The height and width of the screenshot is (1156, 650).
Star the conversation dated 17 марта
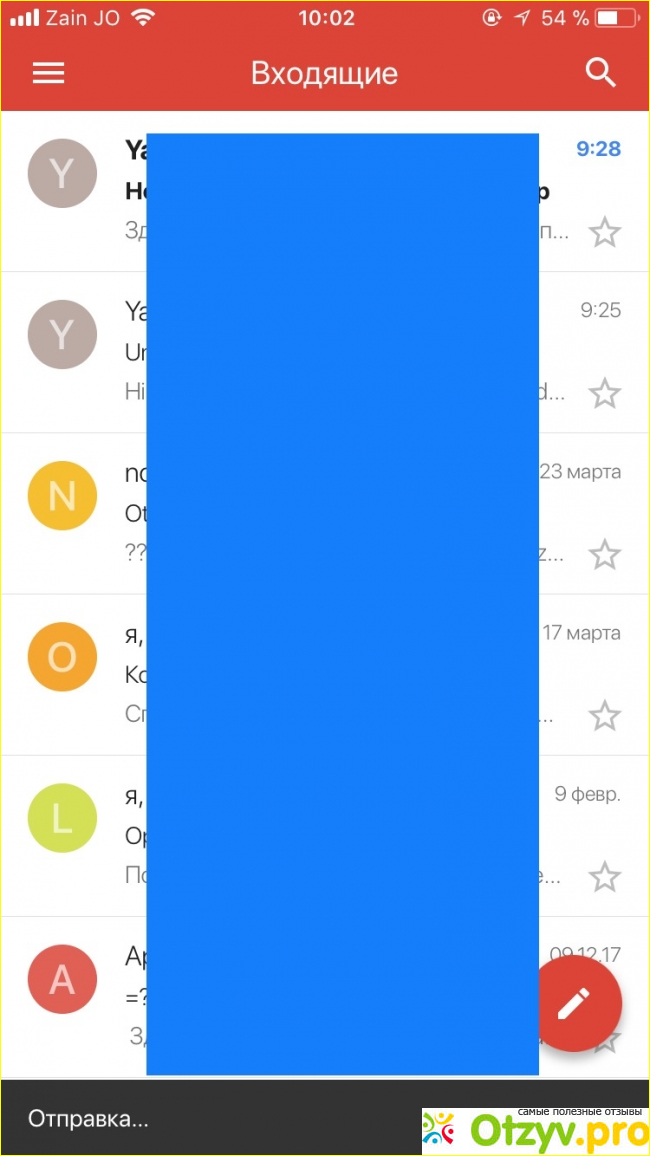click(604, 716)
